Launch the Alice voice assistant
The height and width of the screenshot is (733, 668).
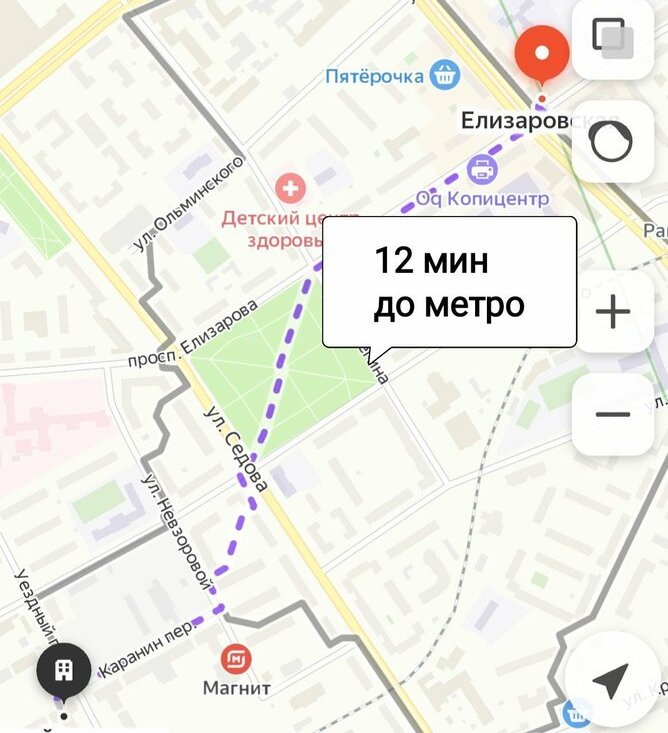(612, 142)
